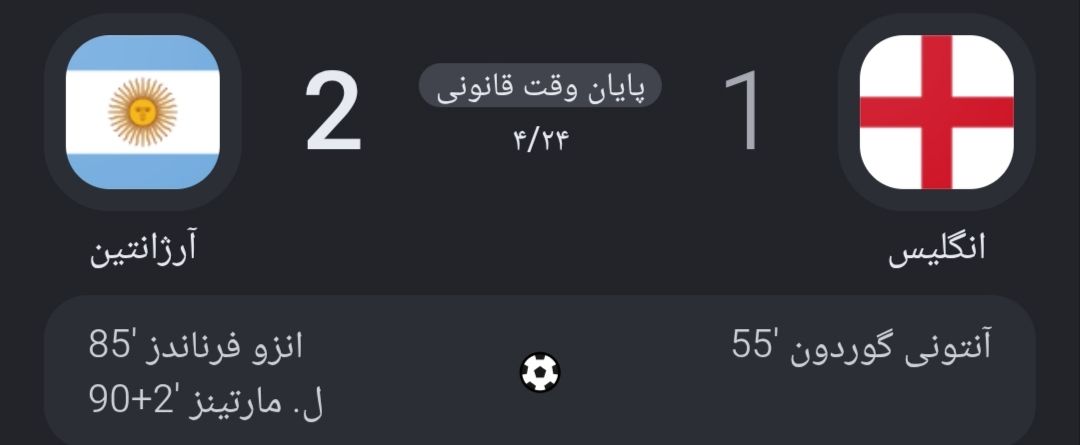The image size is (1080, 445).
Task: Open the England team badge
Action: coord(937,112)
